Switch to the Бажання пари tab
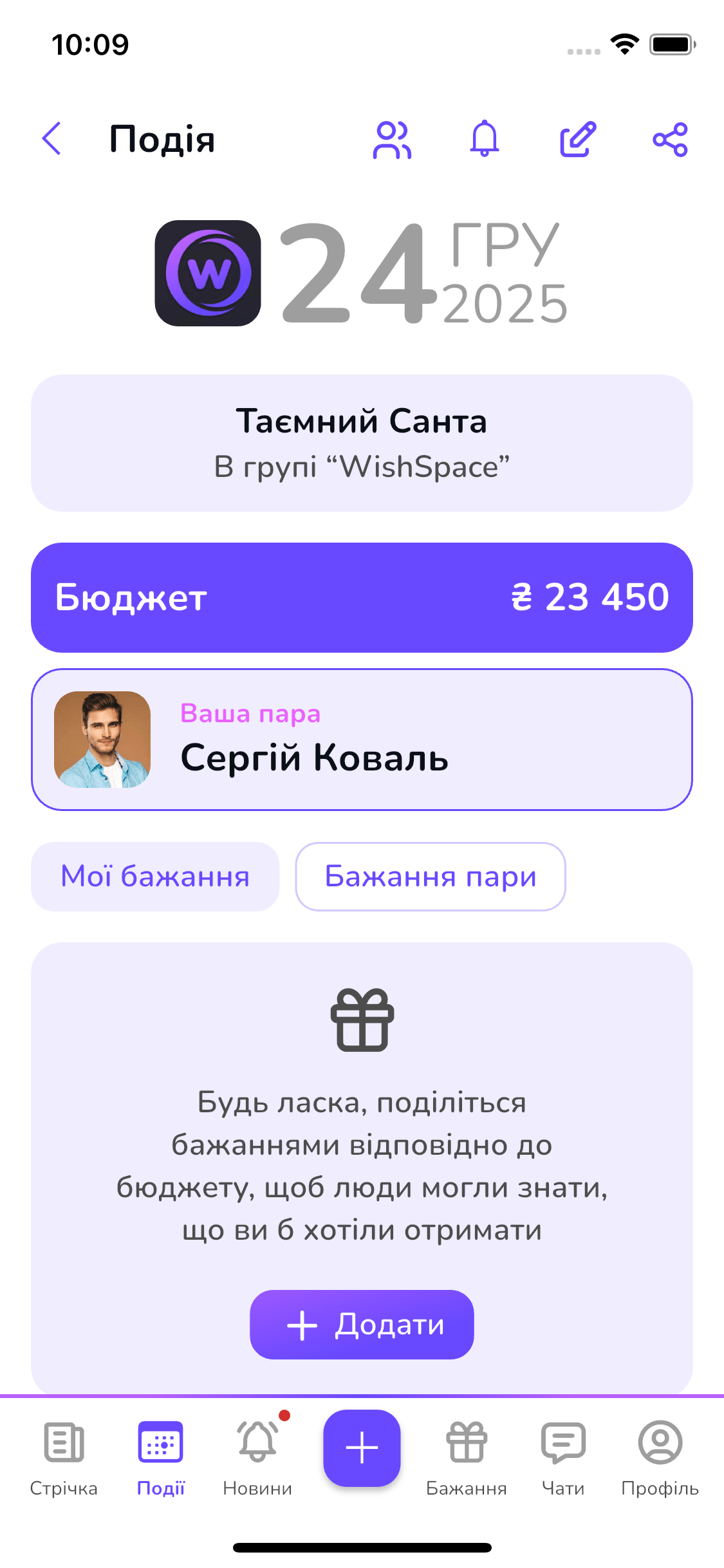Image resolution: width=724 pixels, height=1568 pixels. 430,877
